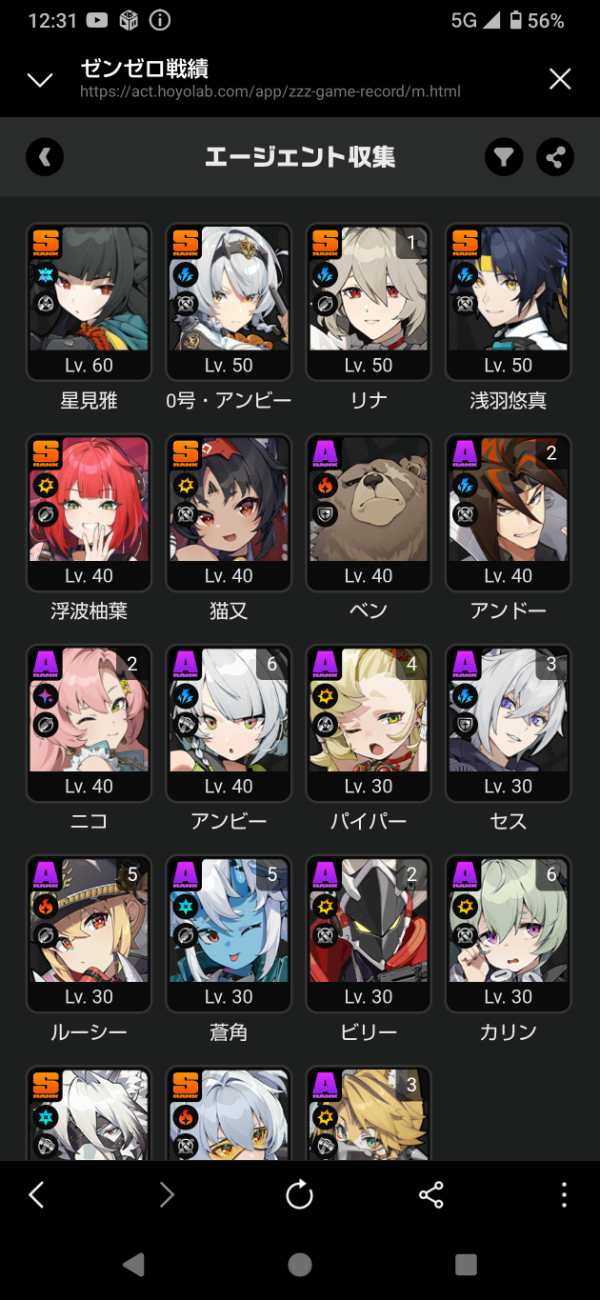
Task: Close the ゼンゼロ戦績 web view
Action: coord(560,79)
